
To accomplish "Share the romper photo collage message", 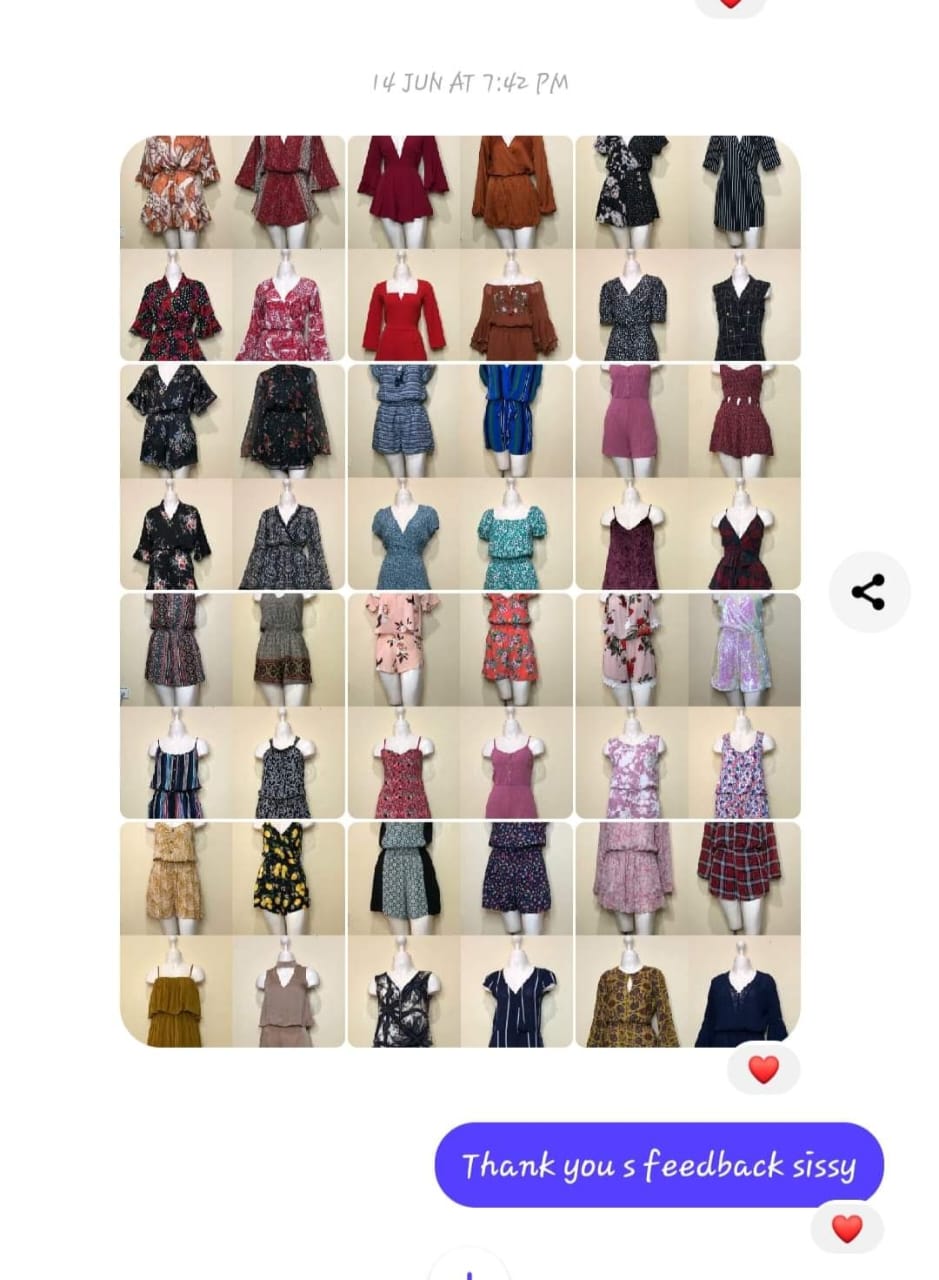I will point(868,592).
